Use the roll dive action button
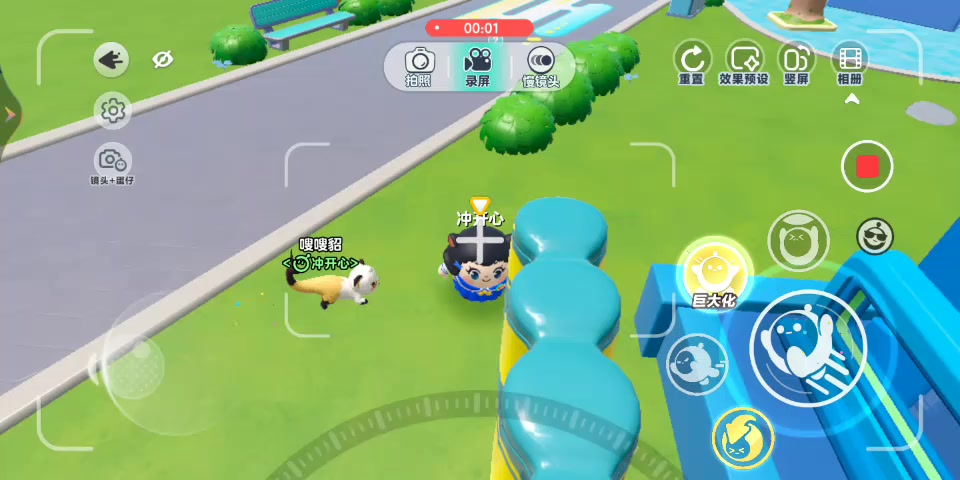 click(x=696, y=363)
